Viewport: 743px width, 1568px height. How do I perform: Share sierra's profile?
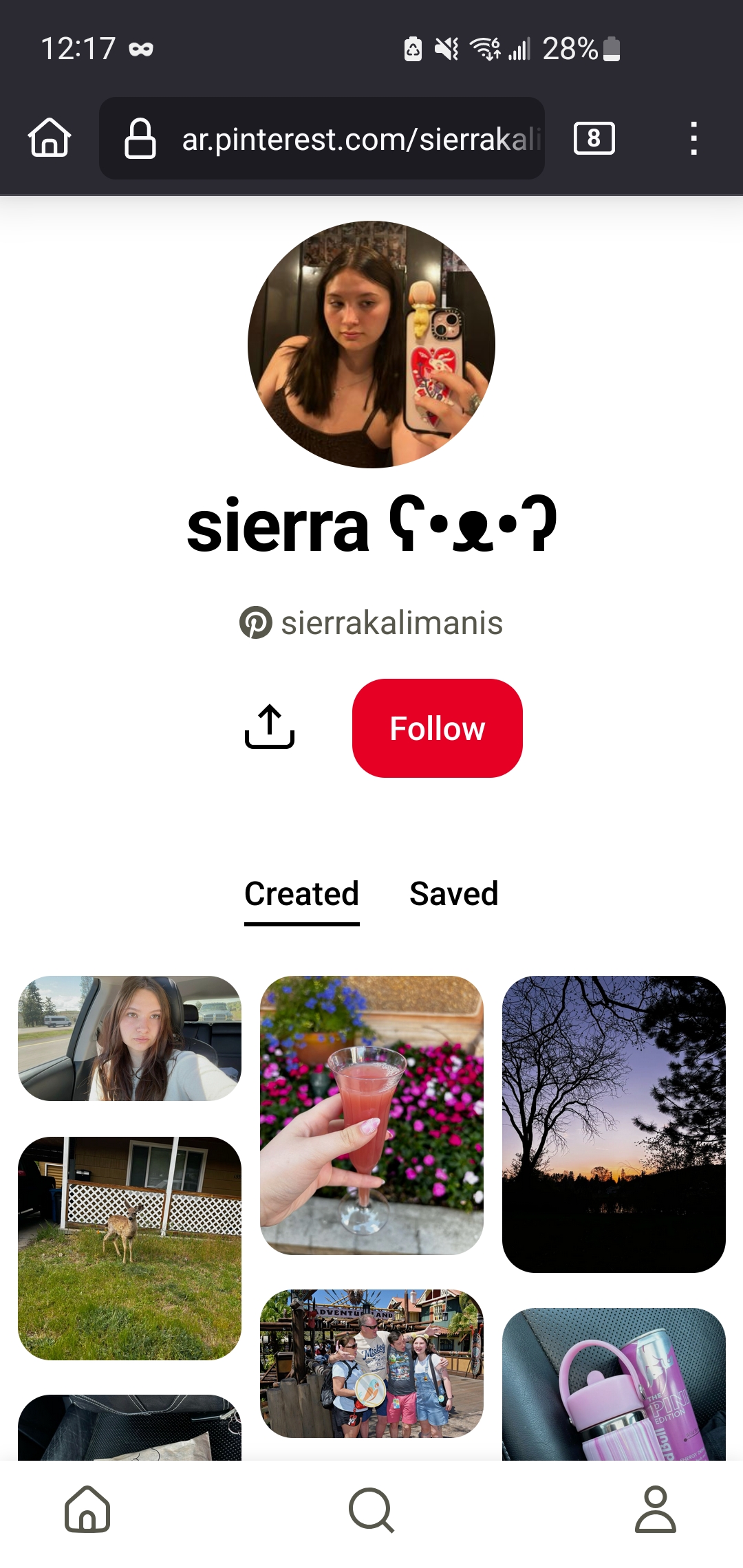click(270, 727)
